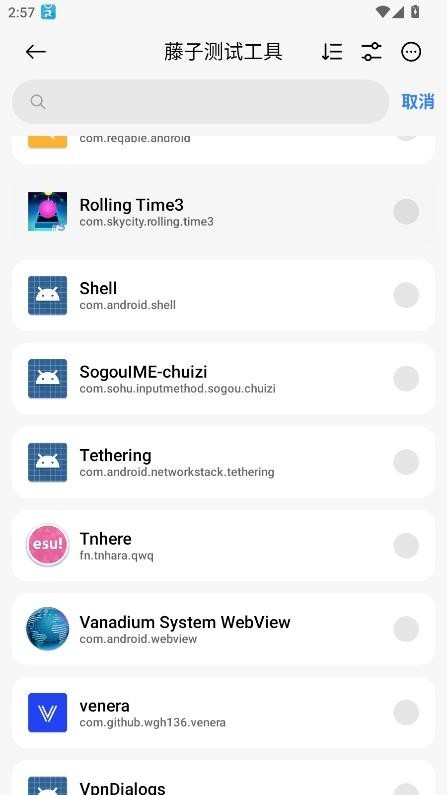Select the Rolling Time3 checkbox
Image resolution: width=447 pixels, height=795 pixels.
tap(406, 211)
